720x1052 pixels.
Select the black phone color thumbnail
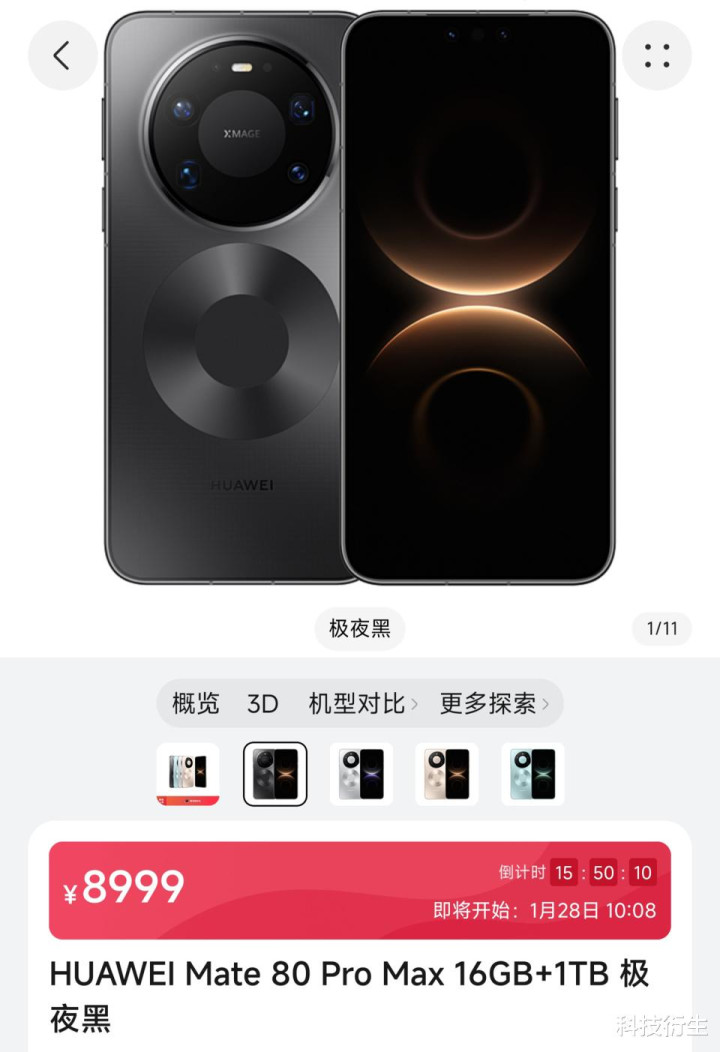pyautogui.click(x=275, y=774)
